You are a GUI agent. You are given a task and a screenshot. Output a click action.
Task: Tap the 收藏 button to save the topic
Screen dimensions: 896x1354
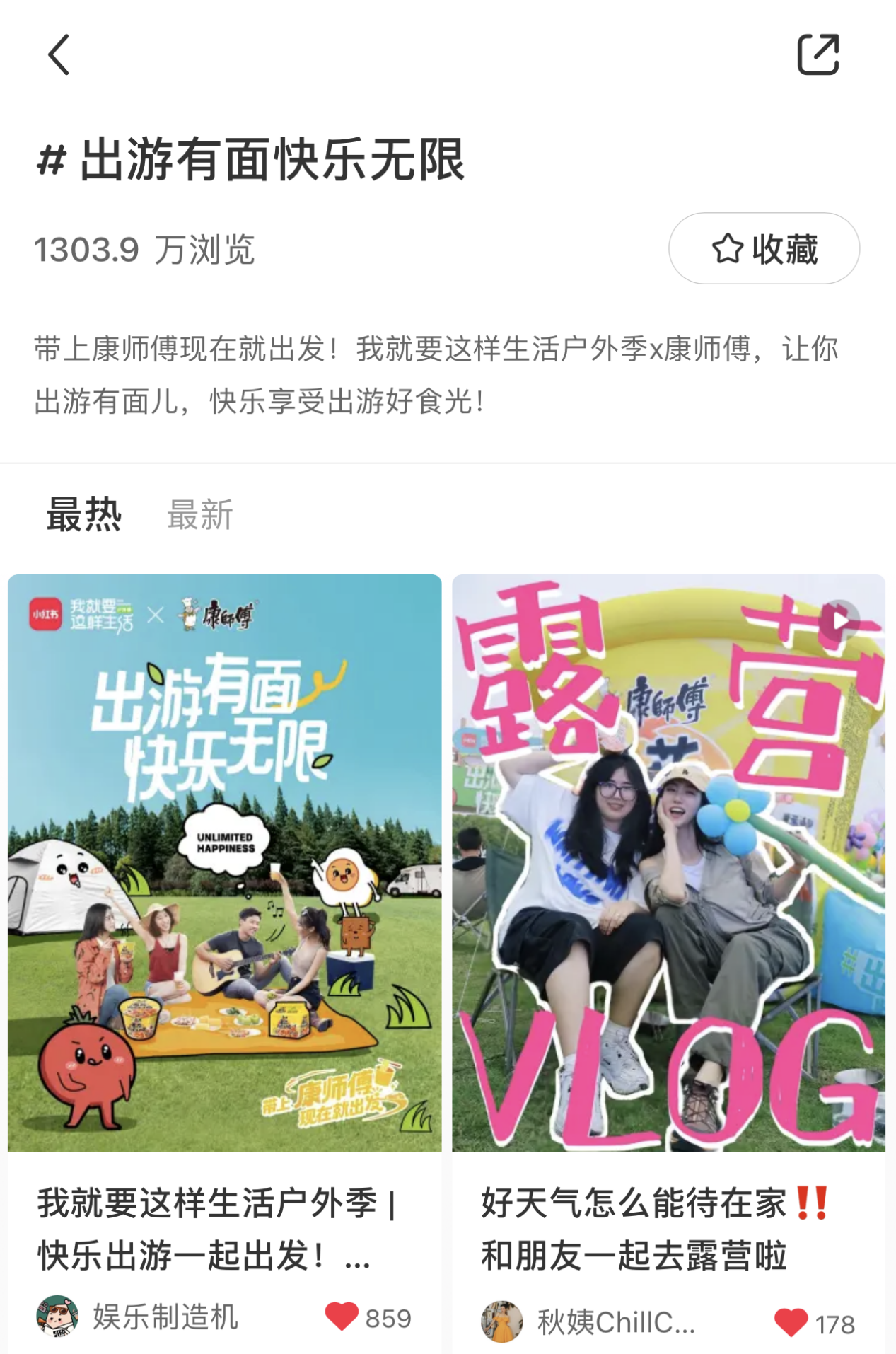coord(764,249)
